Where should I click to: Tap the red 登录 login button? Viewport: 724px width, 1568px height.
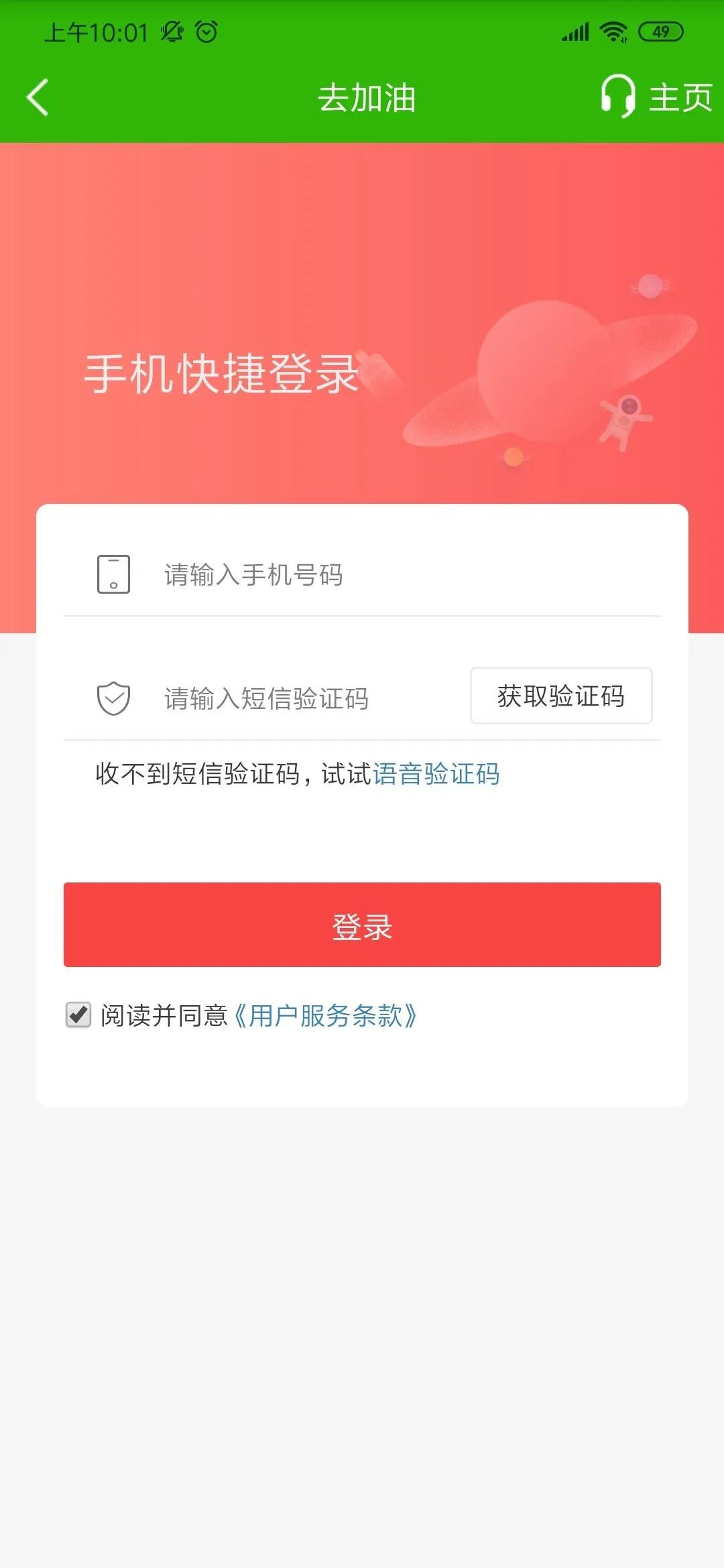tap(362, 925)
